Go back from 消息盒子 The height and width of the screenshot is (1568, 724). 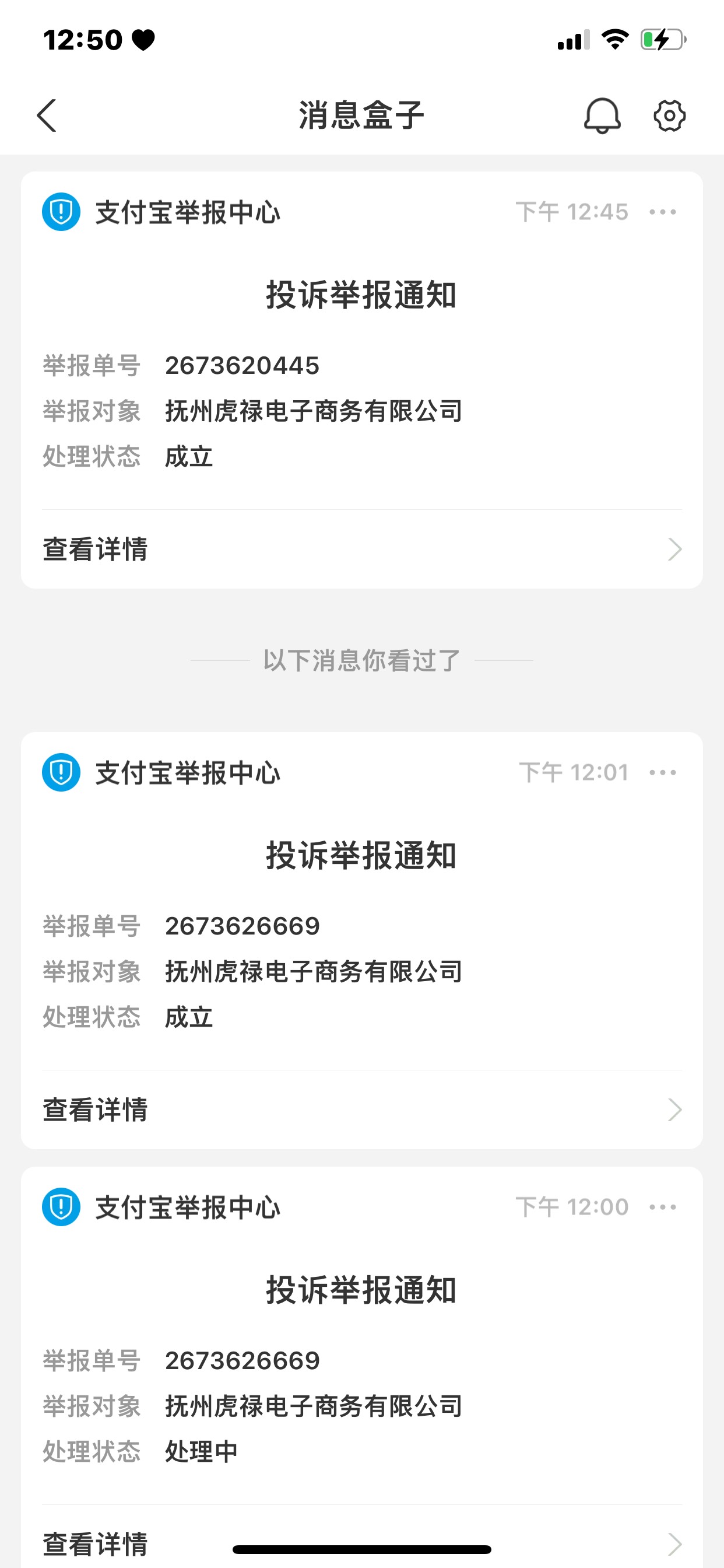tap(47, 116)
